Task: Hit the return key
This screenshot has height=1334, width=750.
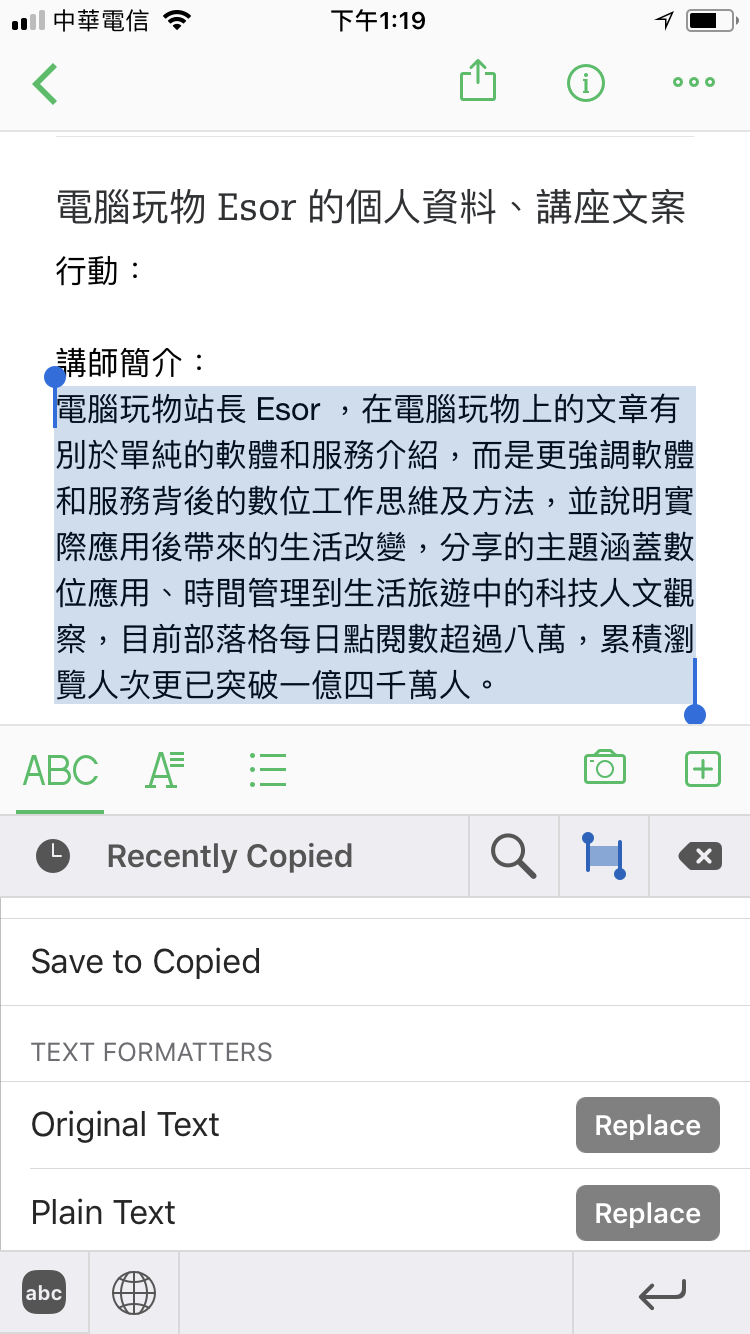Action: click(662, 1293)
